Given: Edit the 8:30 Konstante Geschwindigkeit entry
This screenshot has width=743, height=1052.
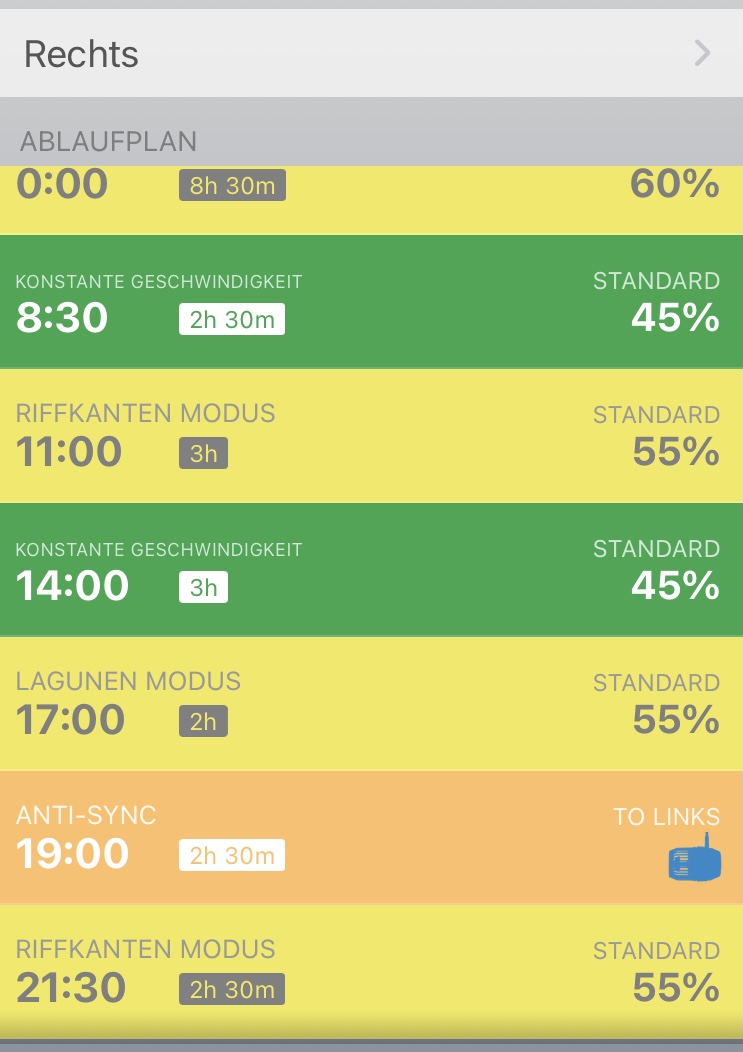Looking at the screenshot, I should click(x=371, y=302).
